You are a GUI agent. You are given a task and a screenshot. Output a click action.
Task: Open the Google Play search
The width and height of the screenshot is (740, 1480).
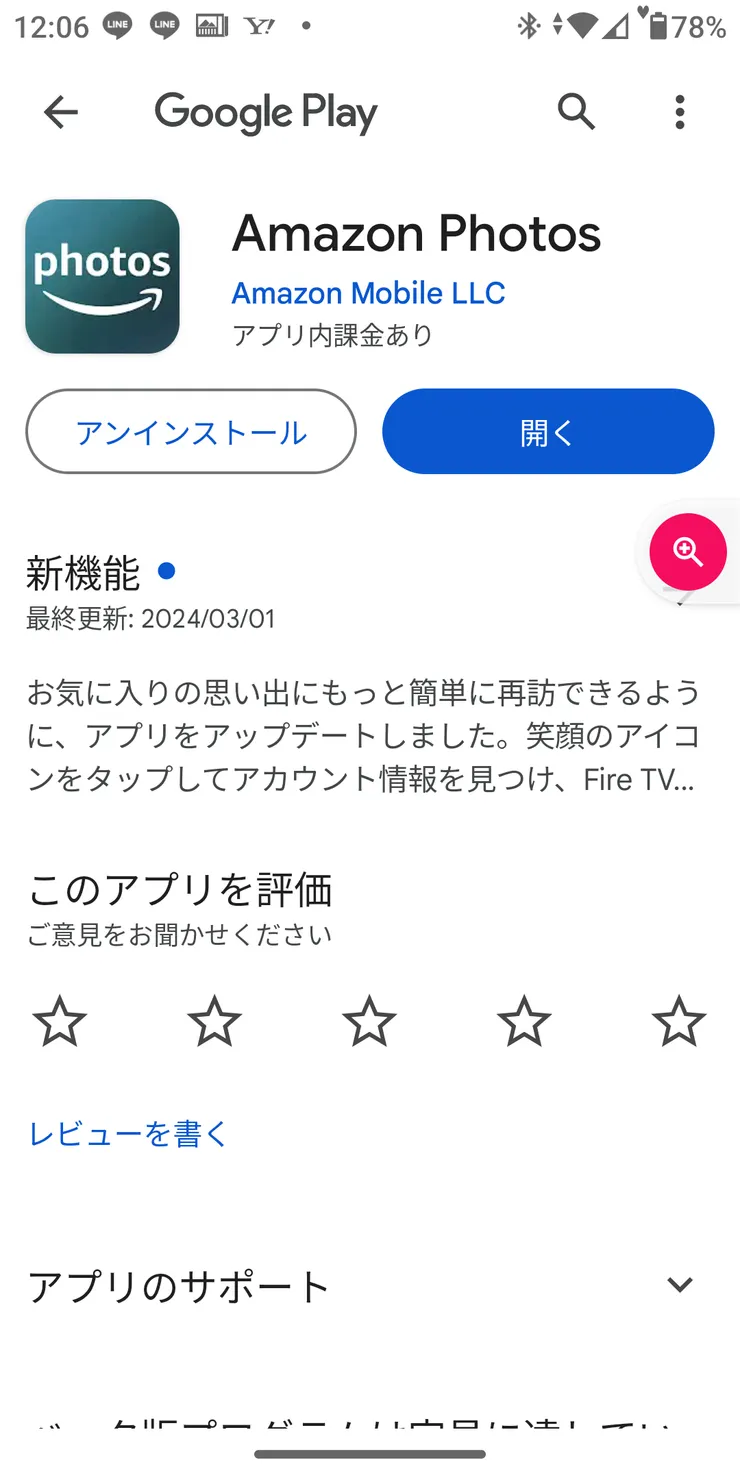(576, 112)
